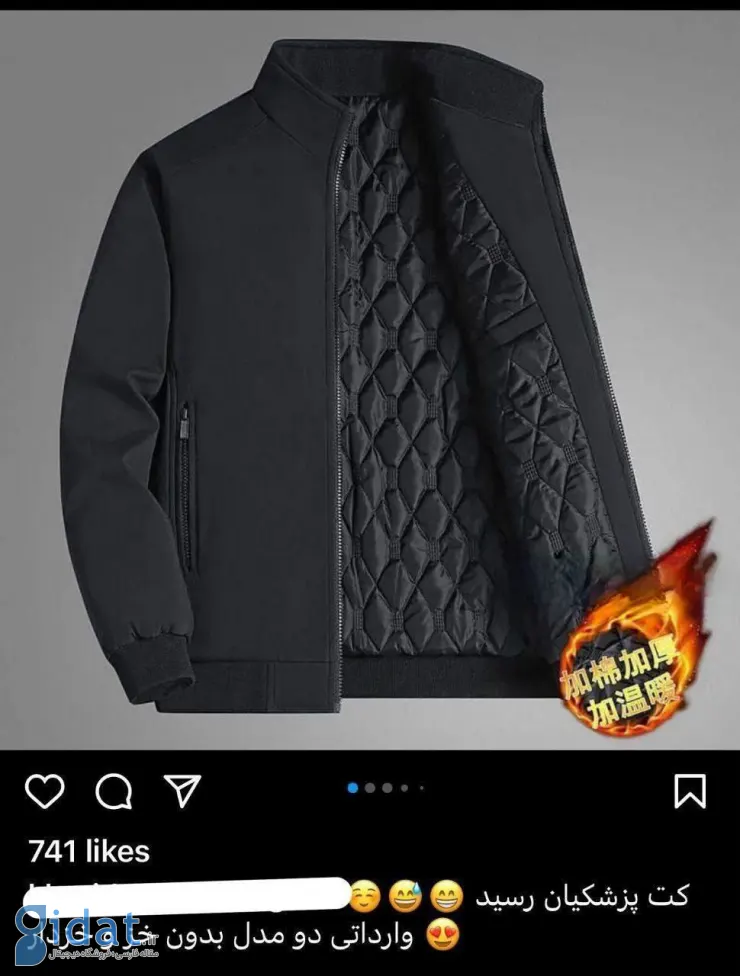View the list of 741 likes
This screenshot has height=976, width=740.
[89, 851]
